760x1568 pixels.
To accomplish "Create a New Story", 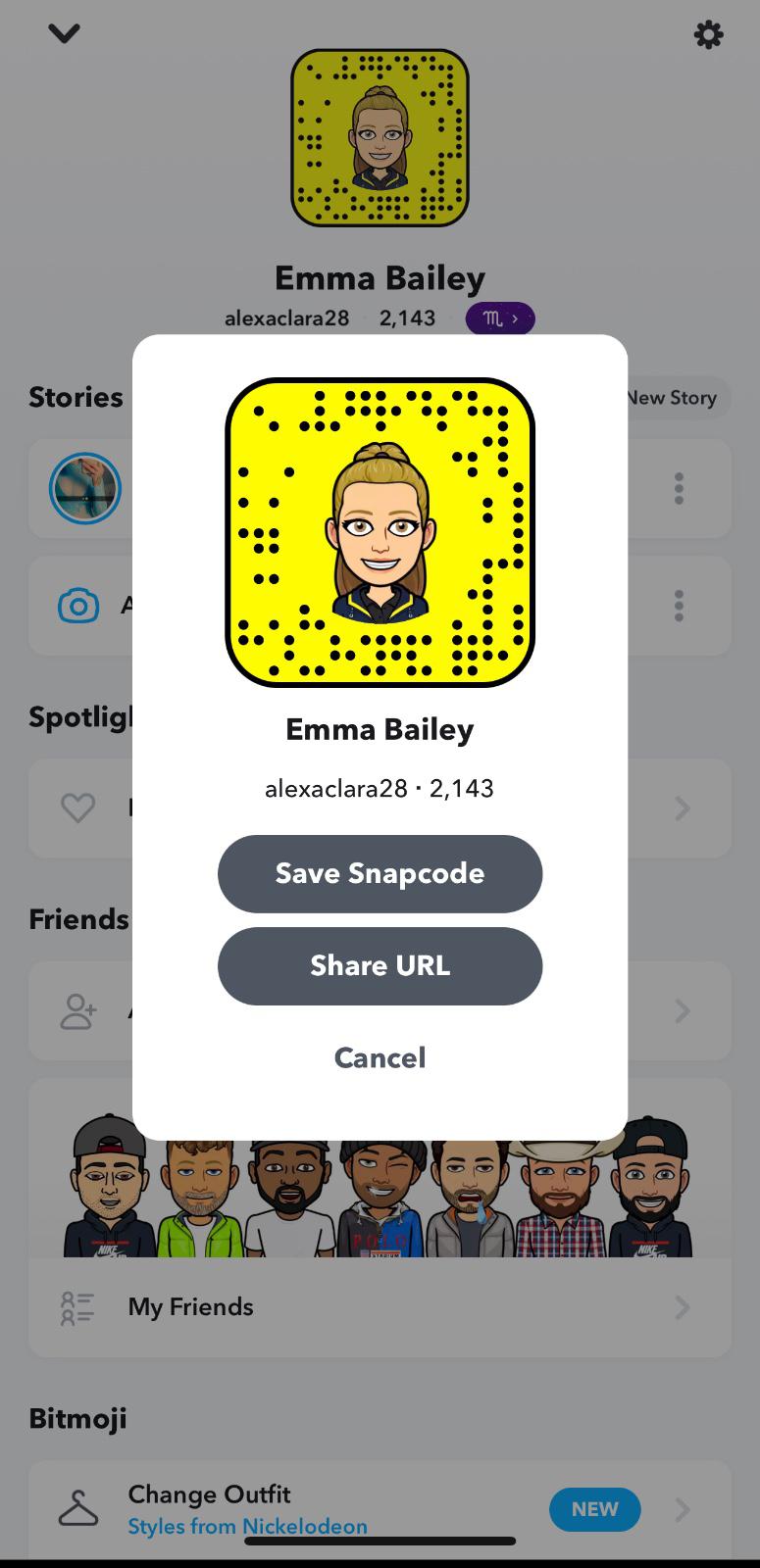I will [675, 398].
